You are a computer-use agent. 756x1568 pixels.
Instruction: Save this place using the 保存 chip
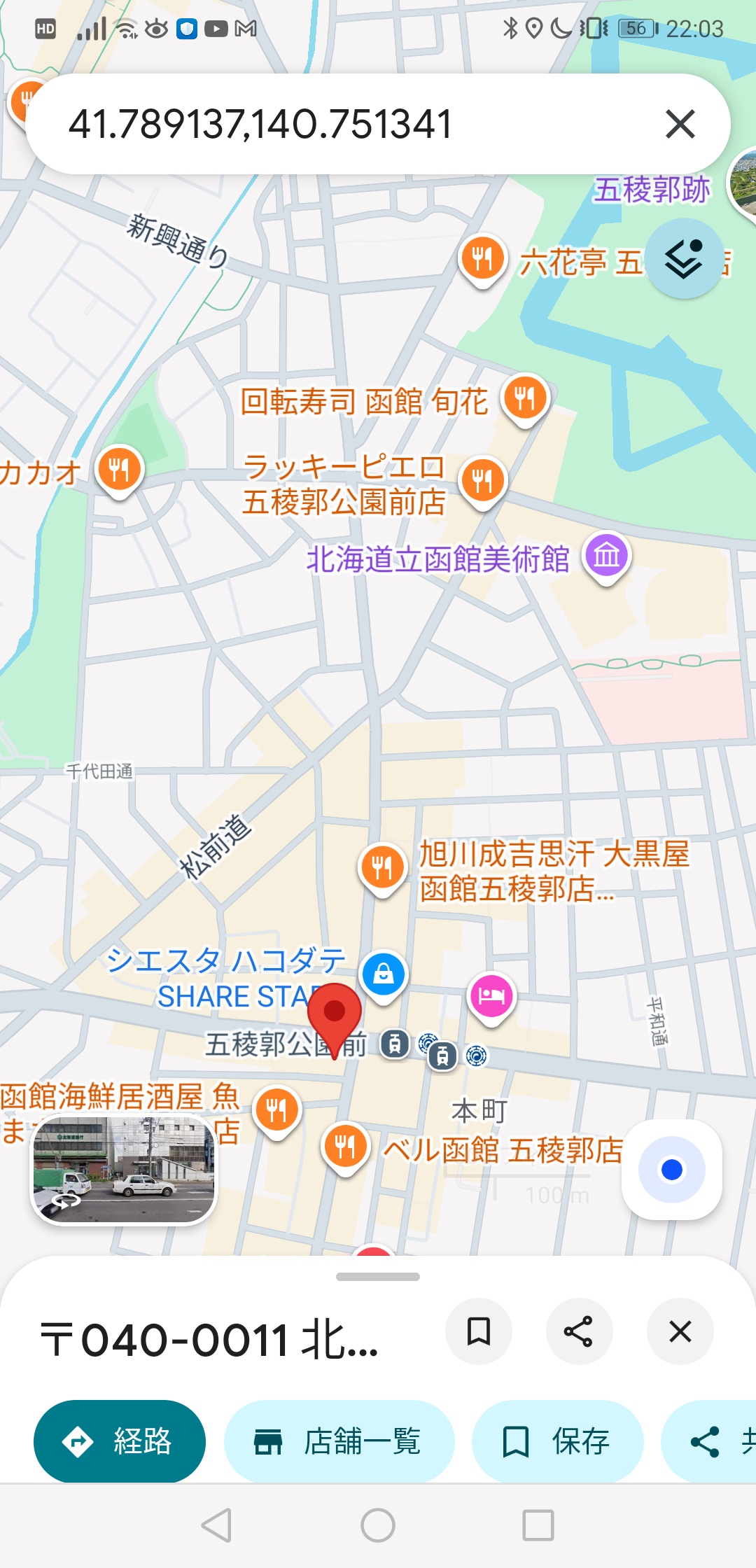557,1441
